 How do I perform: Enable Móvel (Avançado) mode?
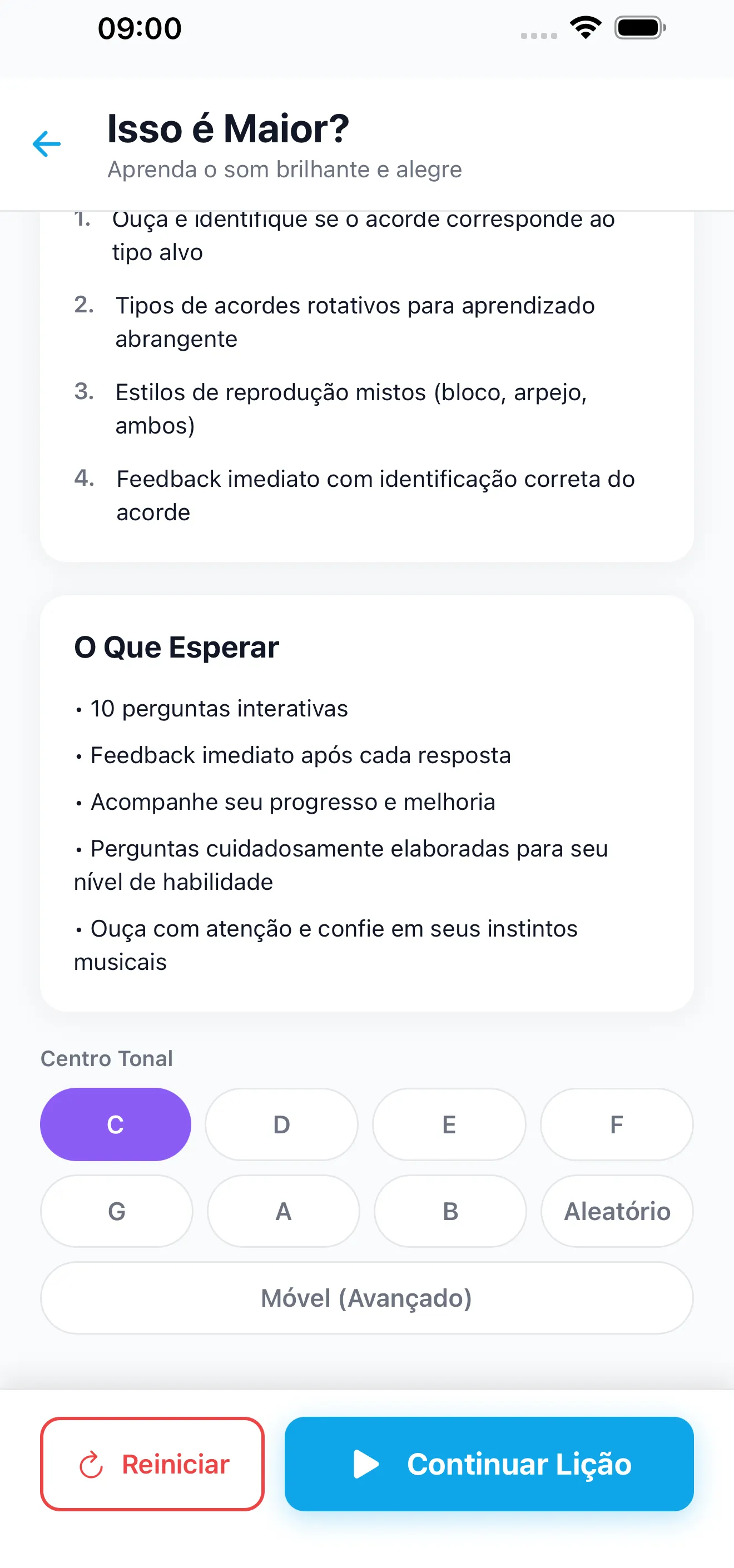[366, 1298]
